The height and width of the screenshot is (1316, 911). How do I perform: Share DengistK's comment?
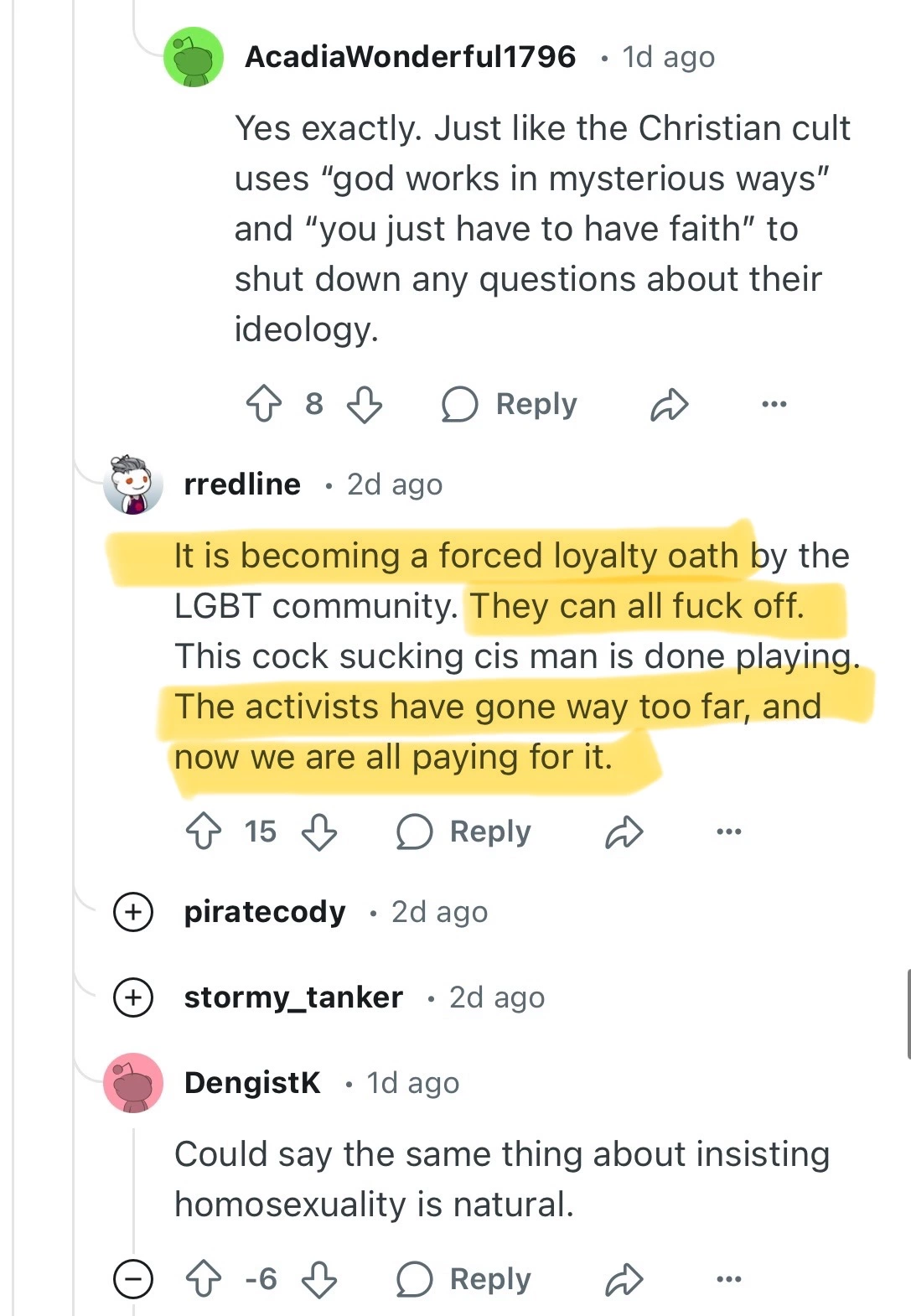point(624,1279)
